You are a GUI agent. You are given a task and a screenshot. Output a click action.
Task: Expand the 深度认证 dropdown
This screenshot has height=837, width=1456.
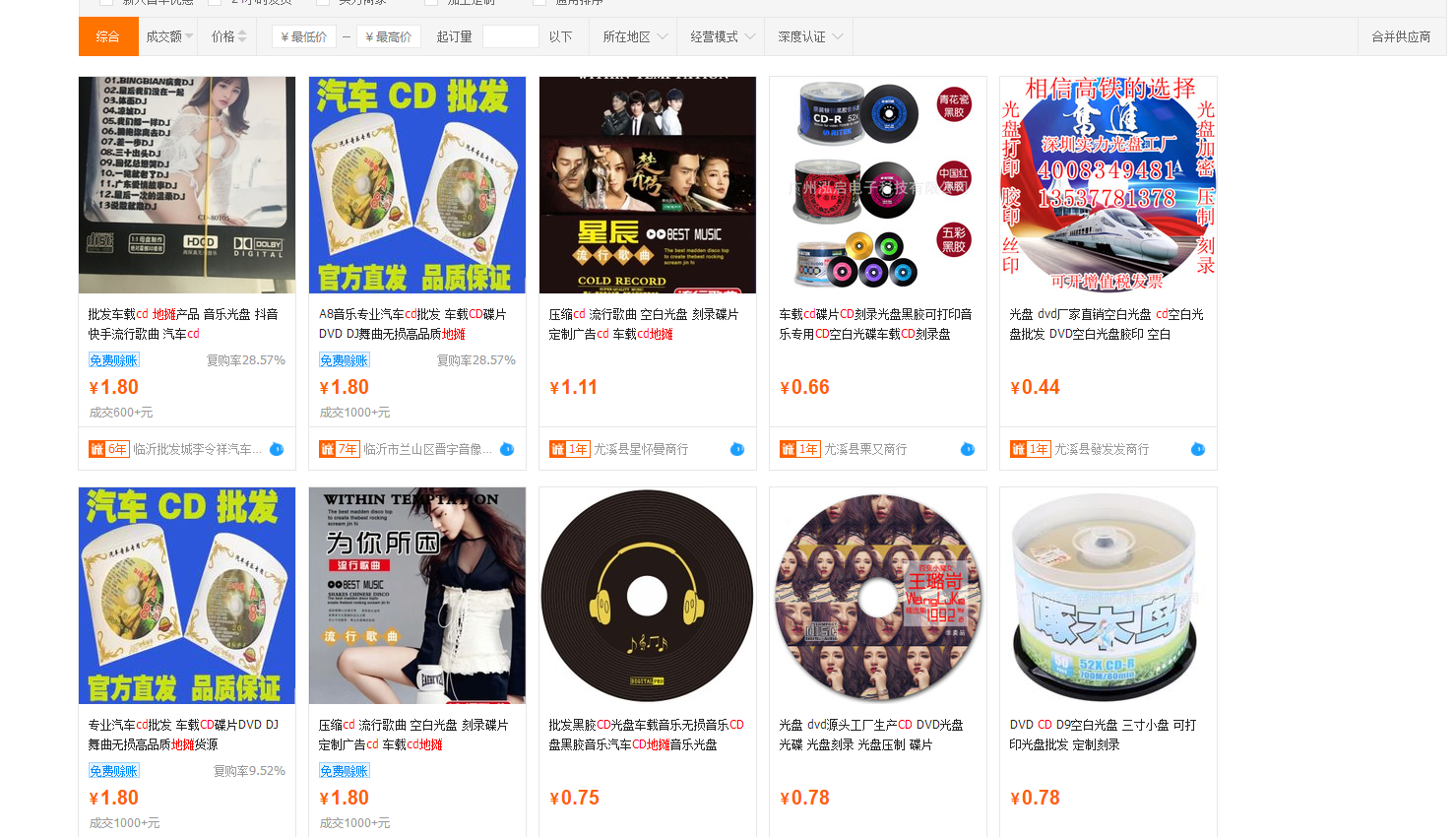(810, 36)
